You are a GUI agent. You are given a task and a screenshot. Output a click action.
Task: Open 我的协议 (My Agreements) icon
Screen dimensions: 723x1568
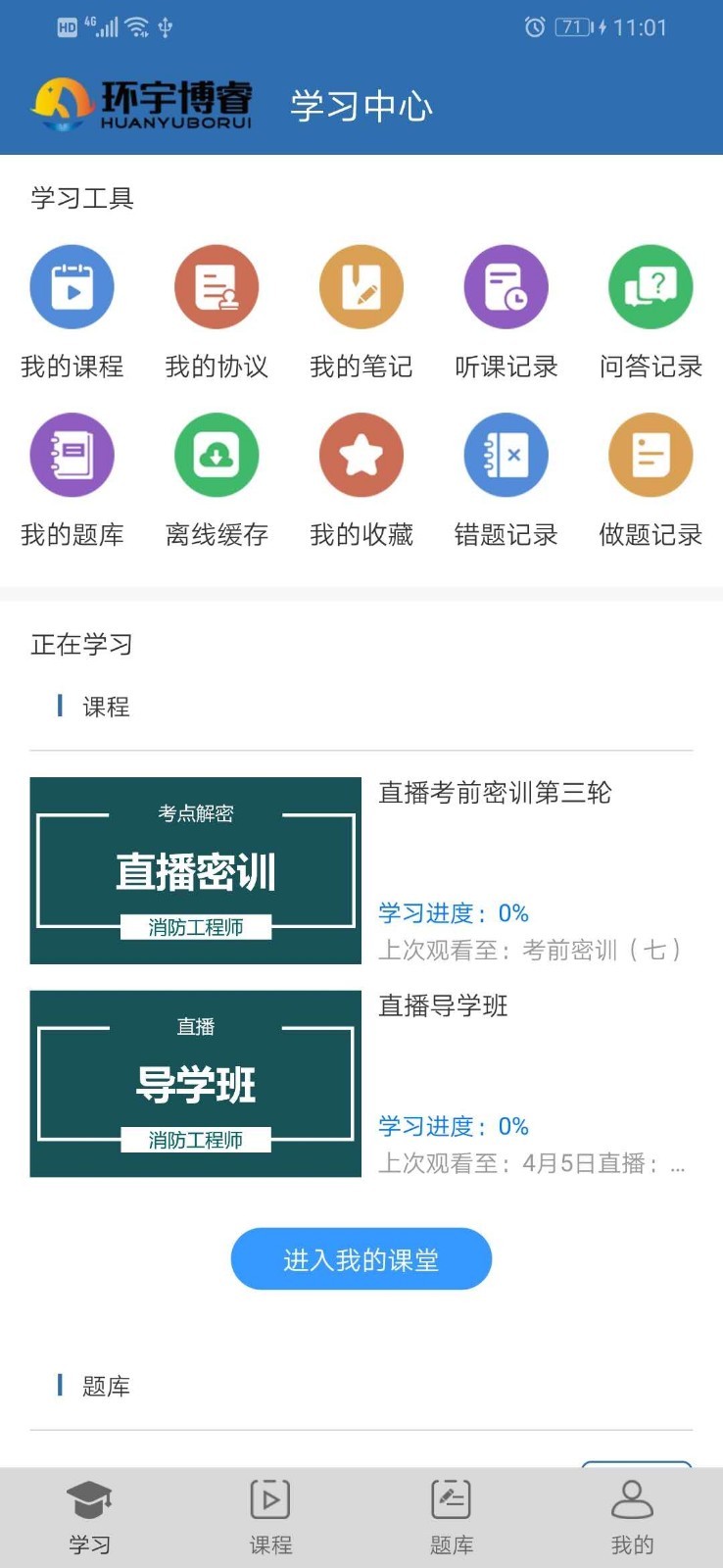[217, 286]
